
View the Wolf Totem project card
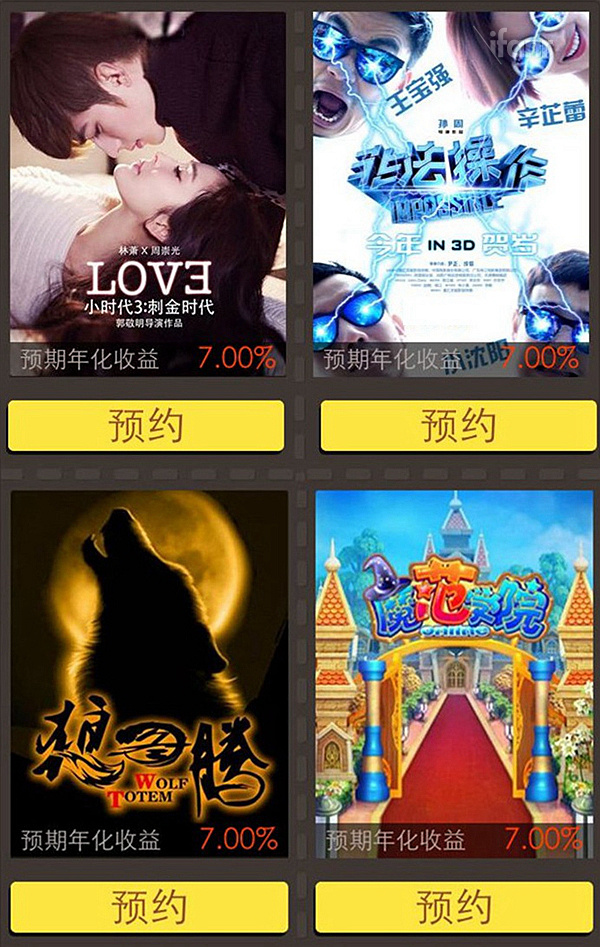coord(149,672)
